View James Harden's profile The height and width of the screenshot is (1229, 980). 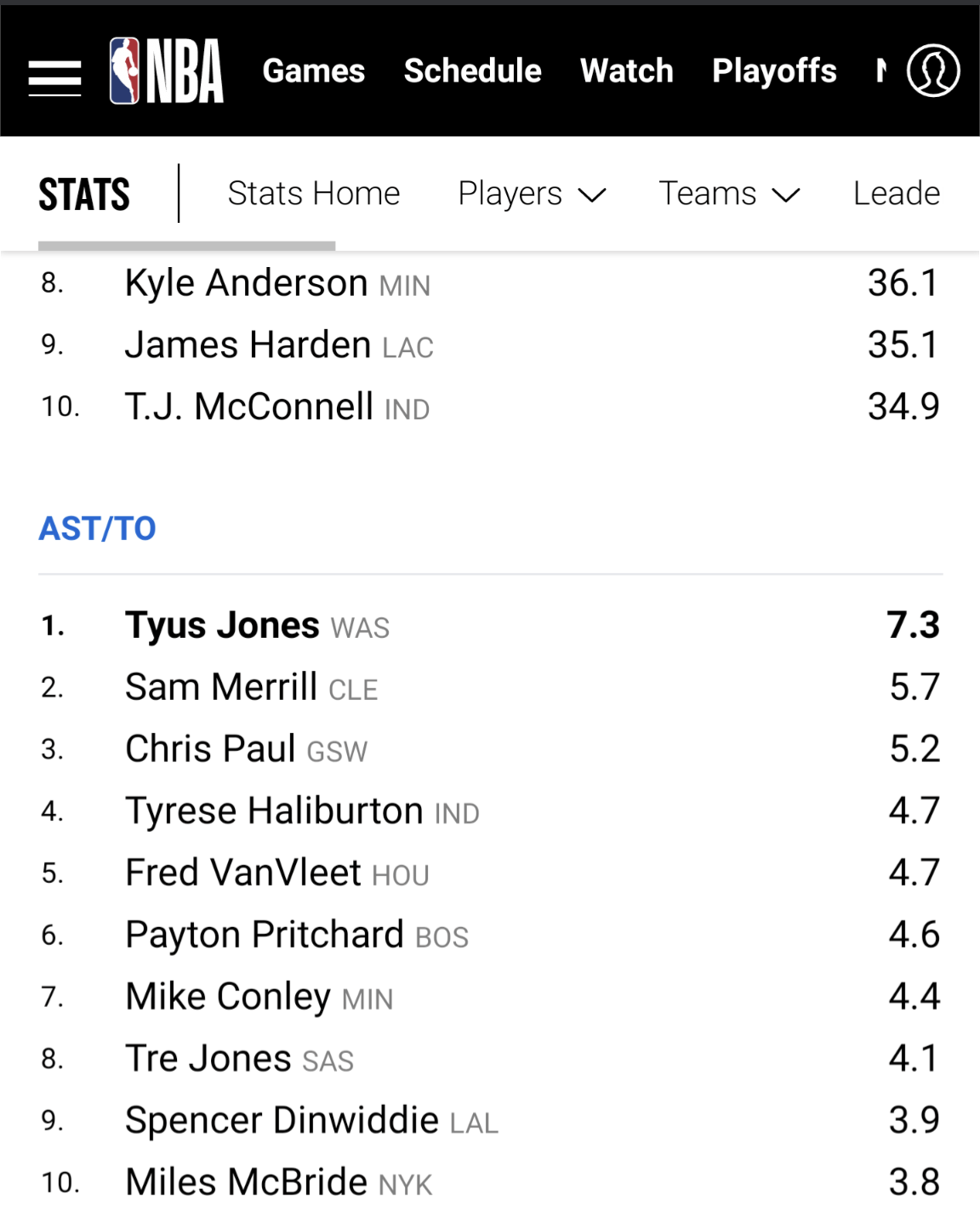pos(248,345)
